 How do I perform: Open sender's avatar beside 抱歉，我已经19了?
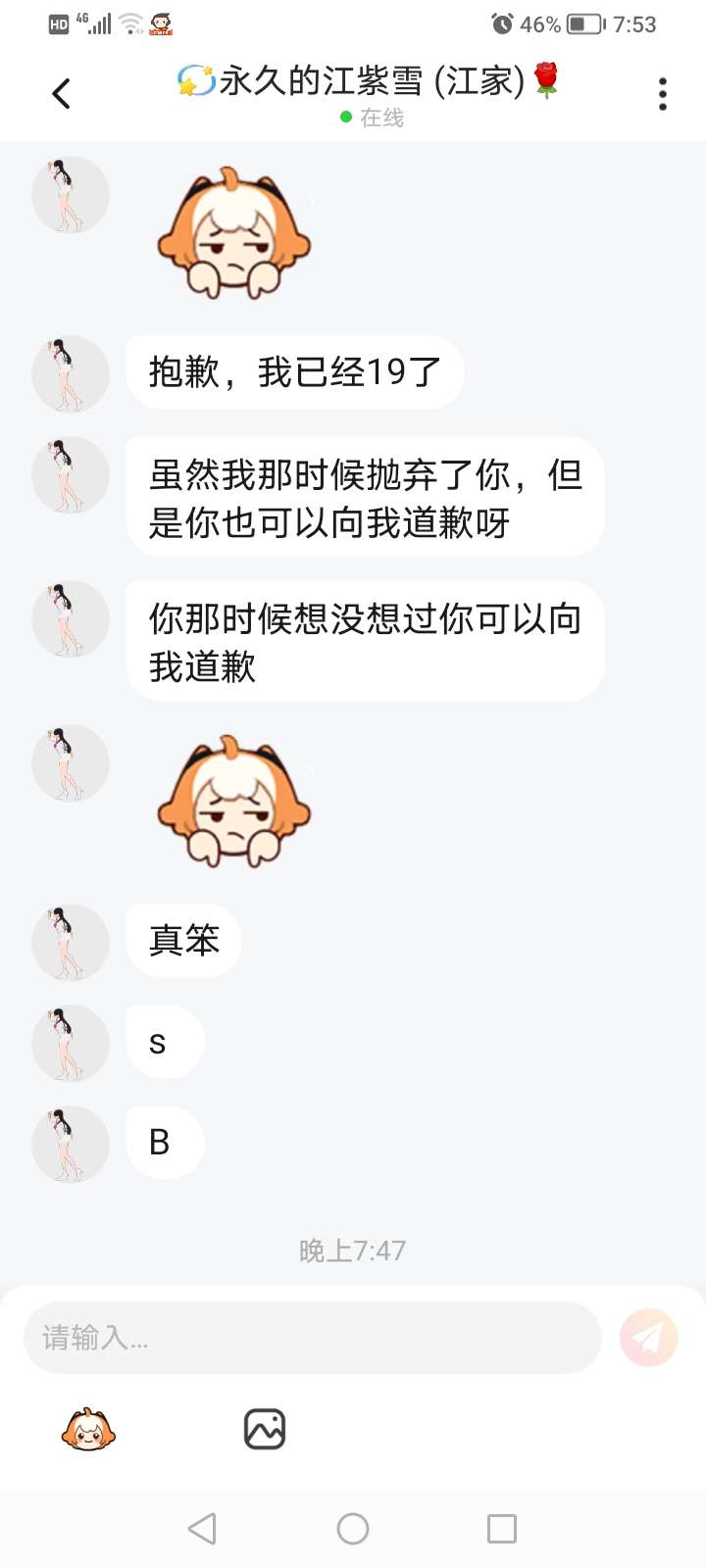pyautogui.click(x=70, y=373)
